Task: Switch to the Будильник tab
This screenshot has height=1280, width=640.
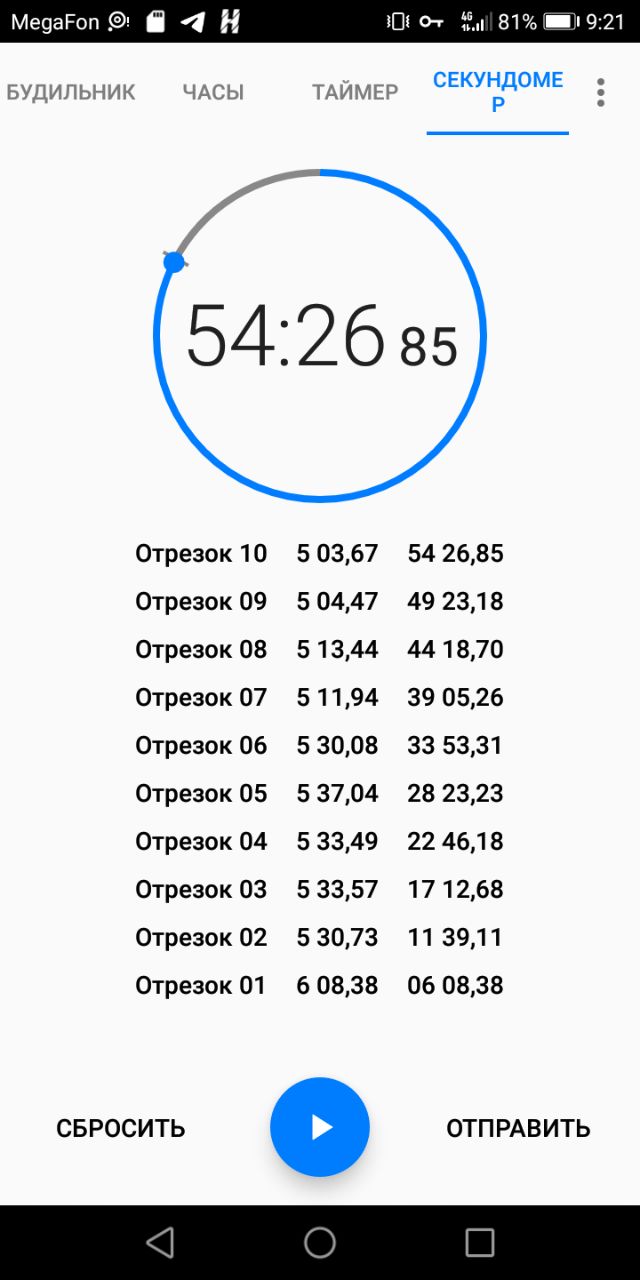Action: tap(71, 92)
